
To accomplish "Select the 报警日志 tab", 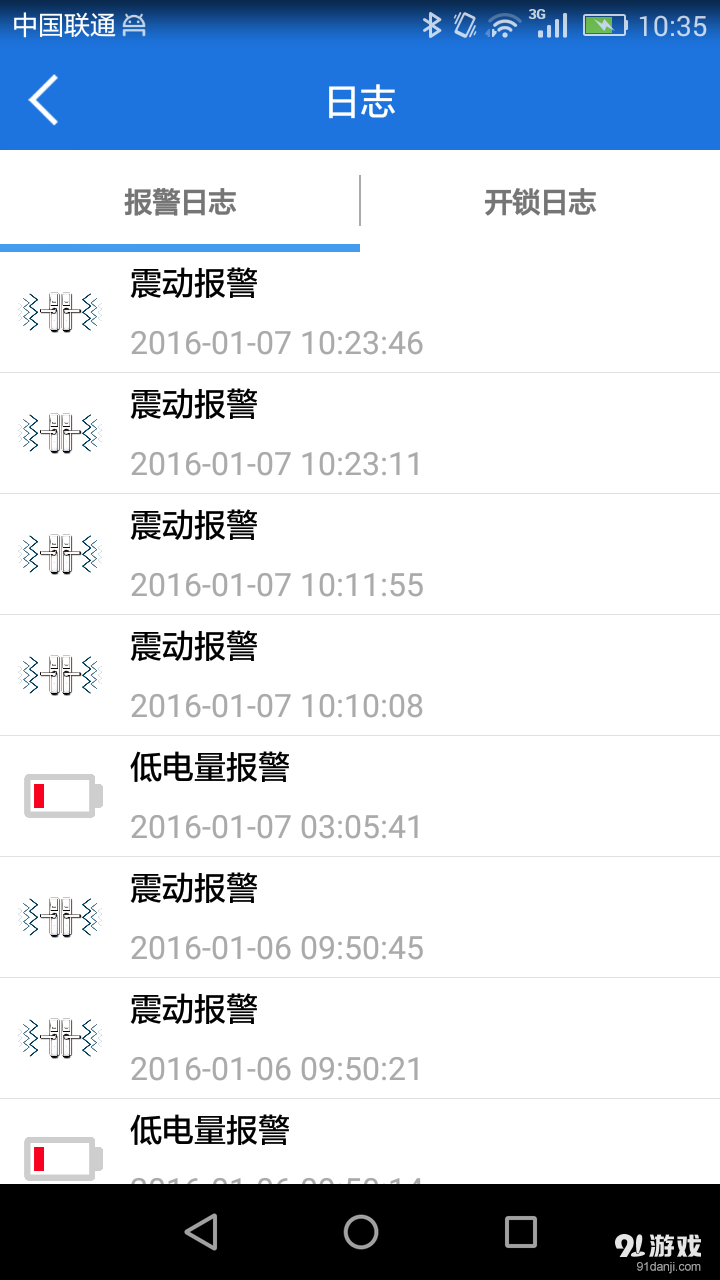I will pyautogui.click(x=180, y=203).
